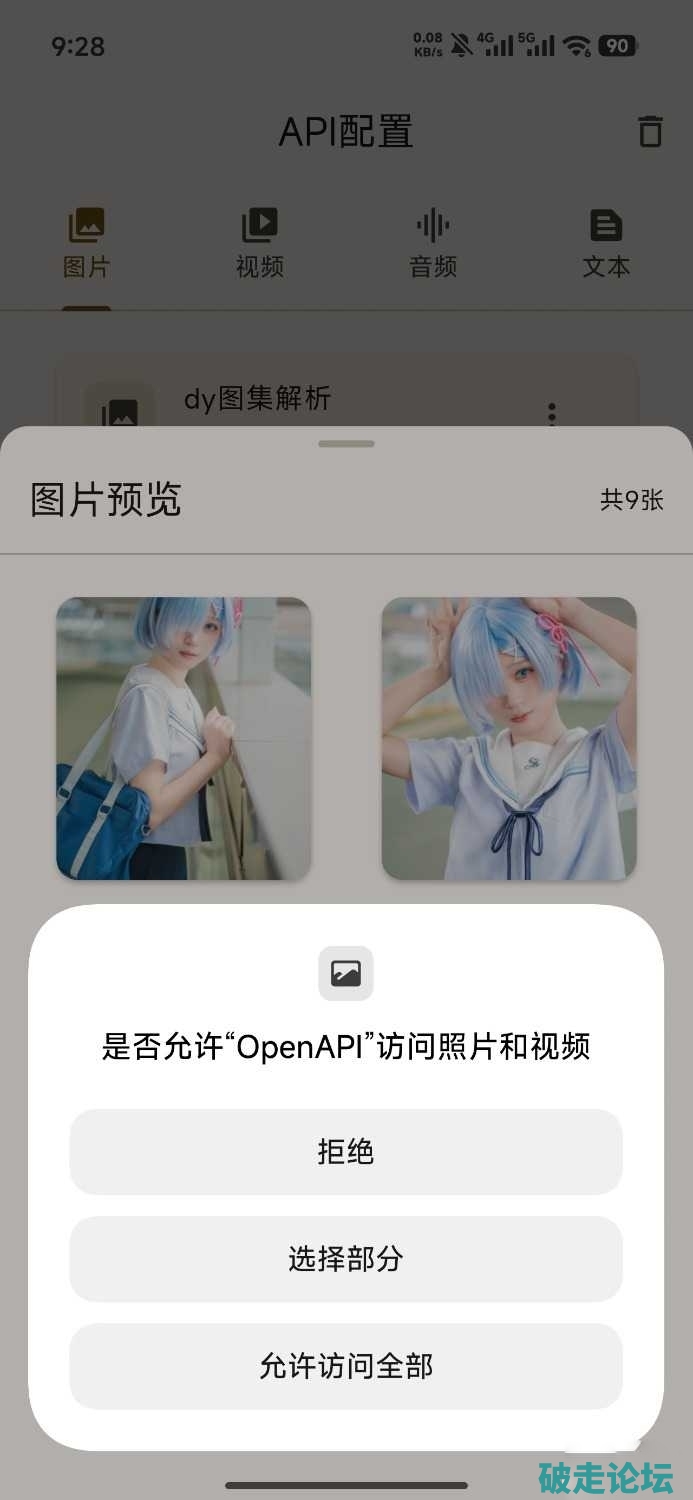Tap 允许访问全部 to allow full access
The height and width of the screenshot is (1500, 693).
(x=346, y=1366)
